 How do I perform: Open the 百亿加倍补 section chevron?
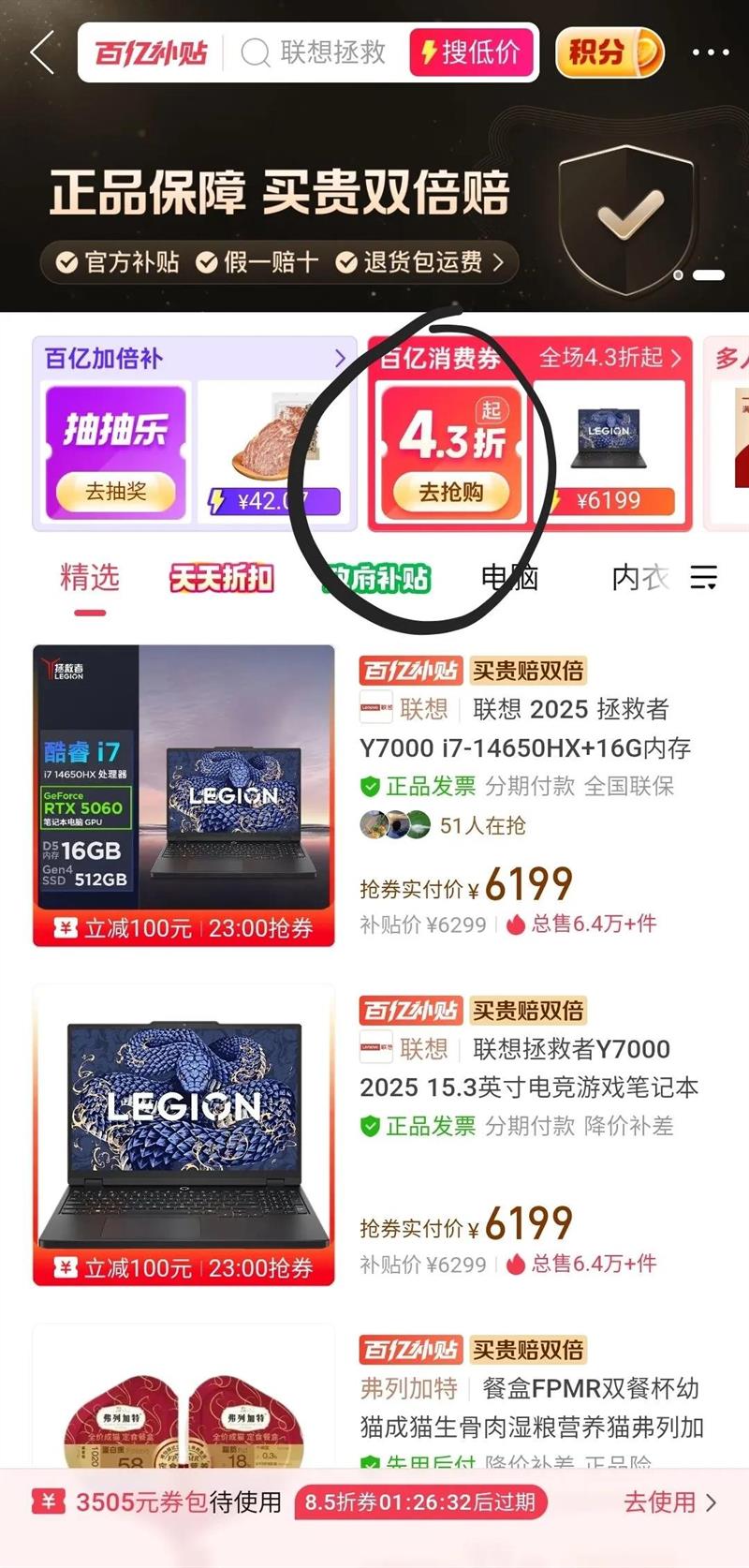coord(340,358)
